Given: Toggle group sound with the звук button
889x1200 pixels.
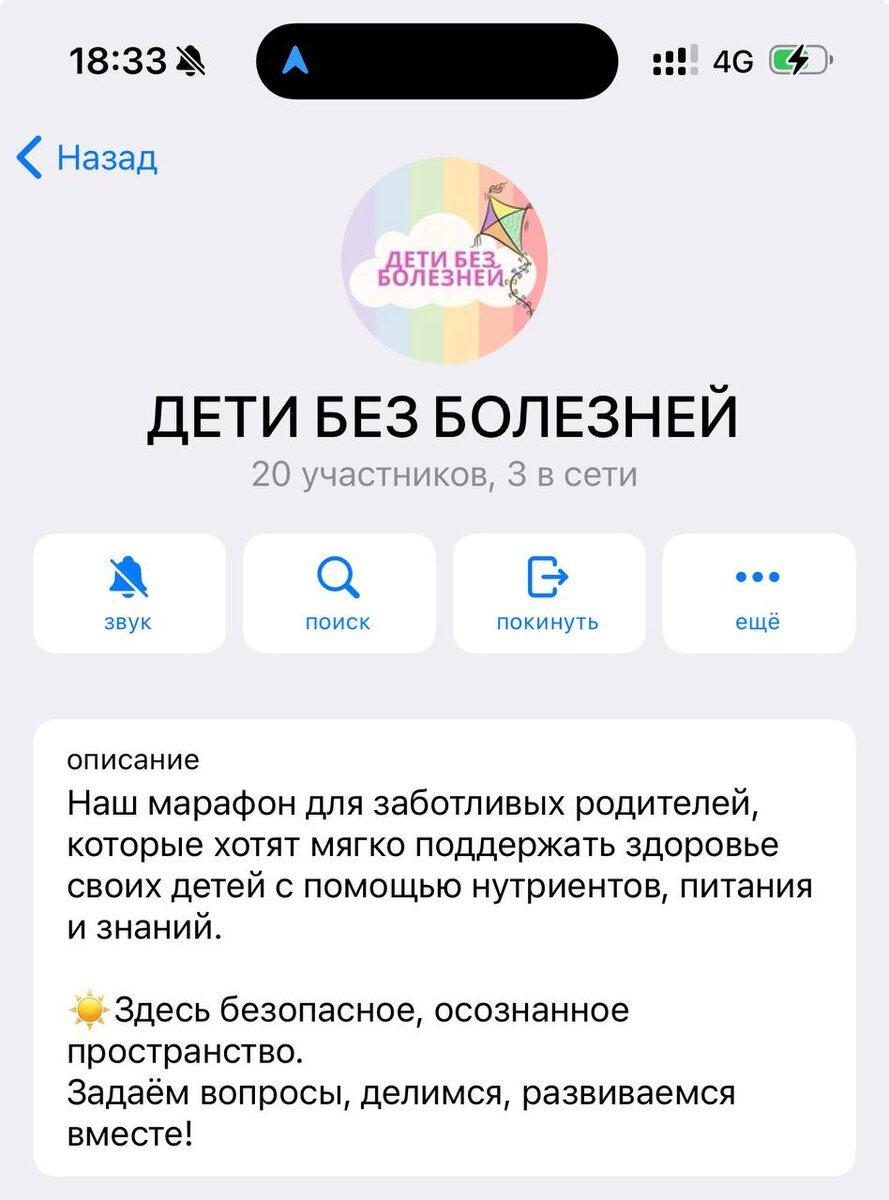Looking at the screenshot, I should [129, 593].
